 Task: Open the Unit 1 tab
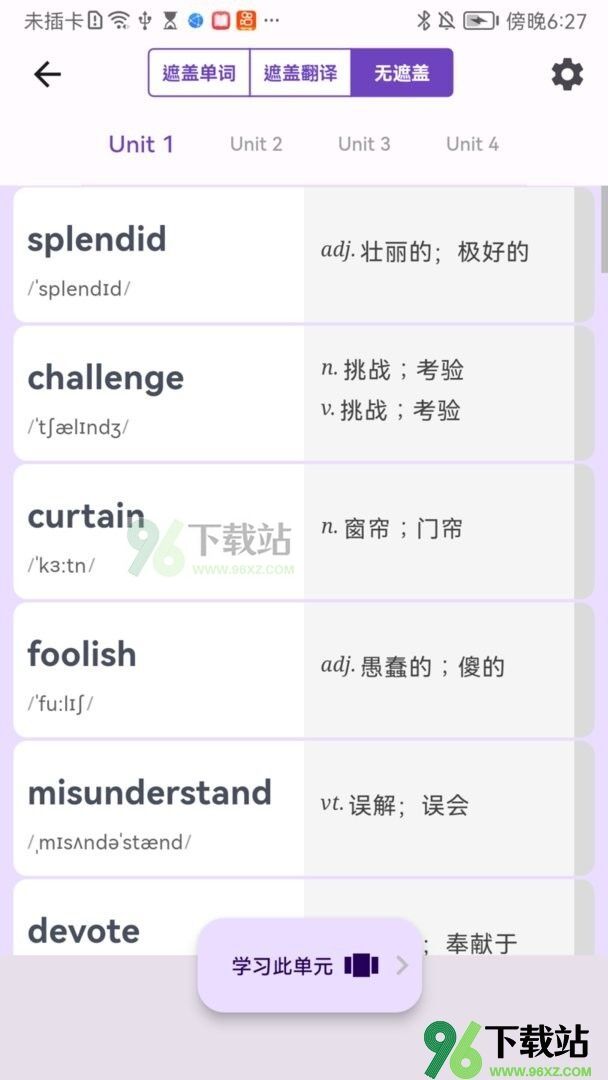[141, 144]
